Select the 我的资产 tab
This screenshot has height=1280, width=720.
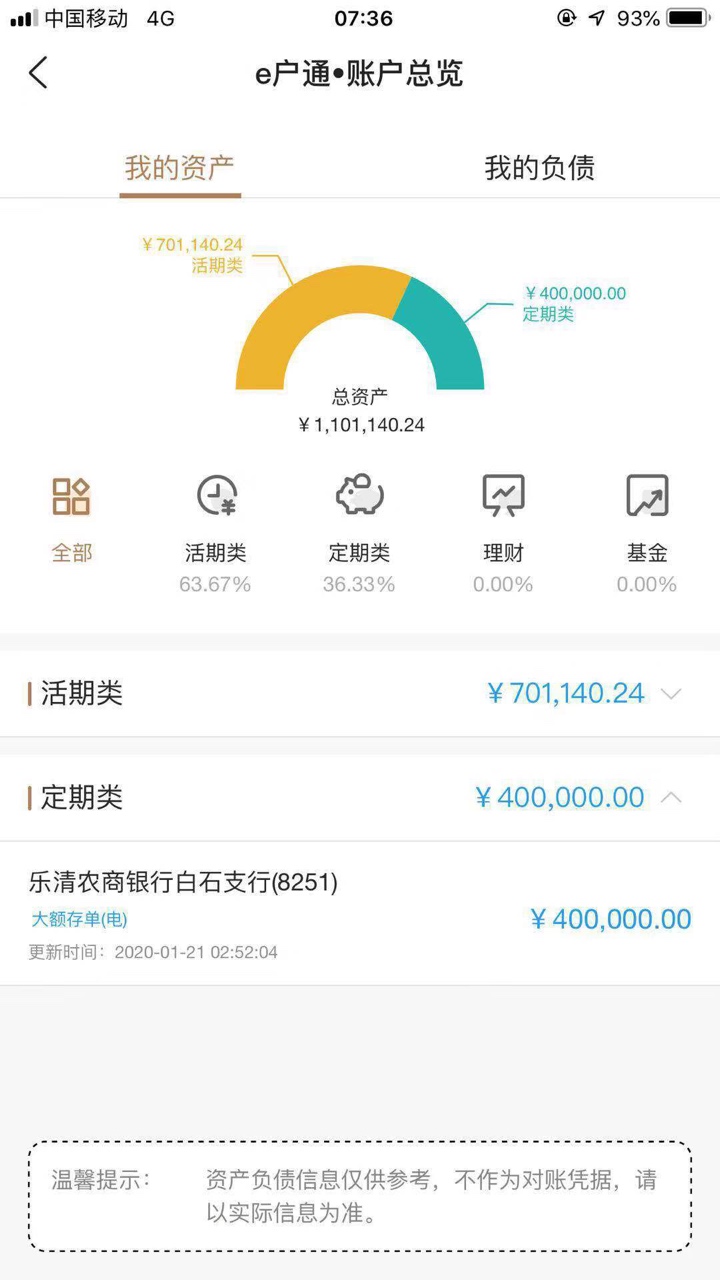point(180,168)
